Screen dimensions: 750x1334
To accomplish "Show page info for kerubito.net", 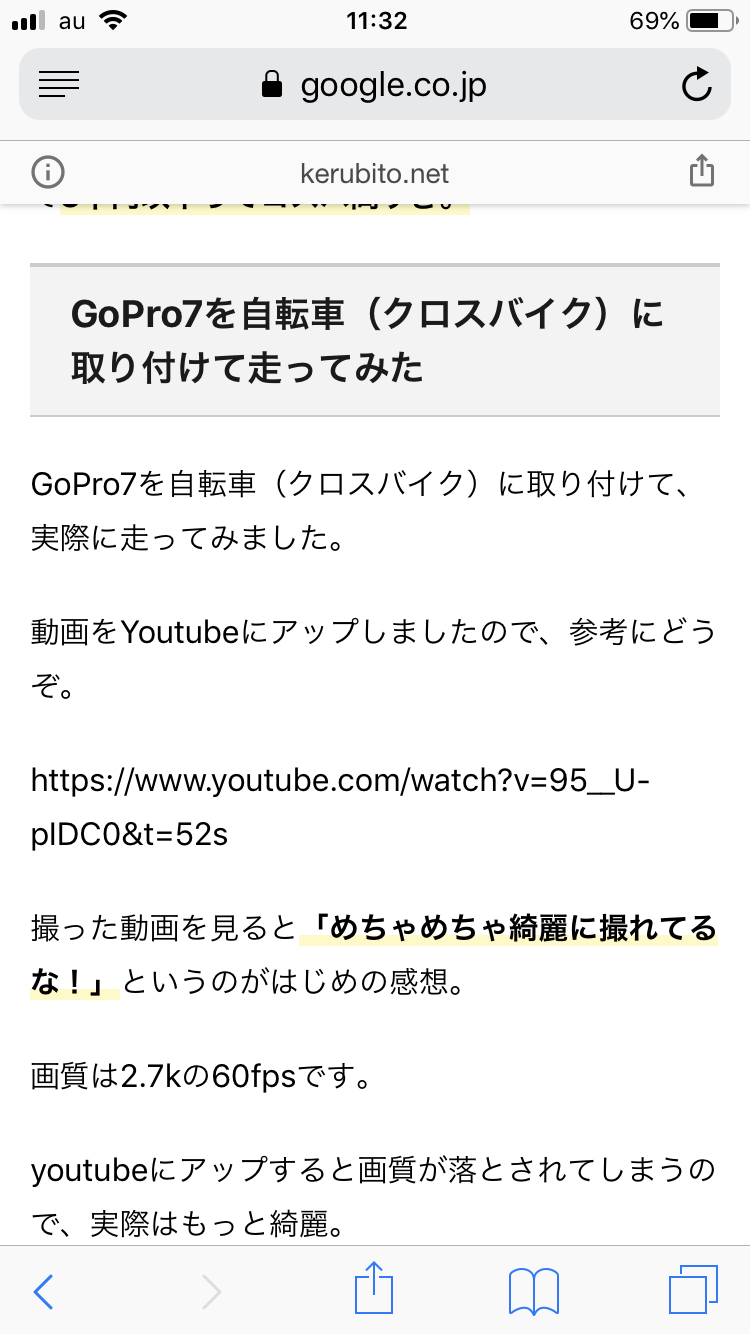I will pyautogui.click(x=48, y=173).
